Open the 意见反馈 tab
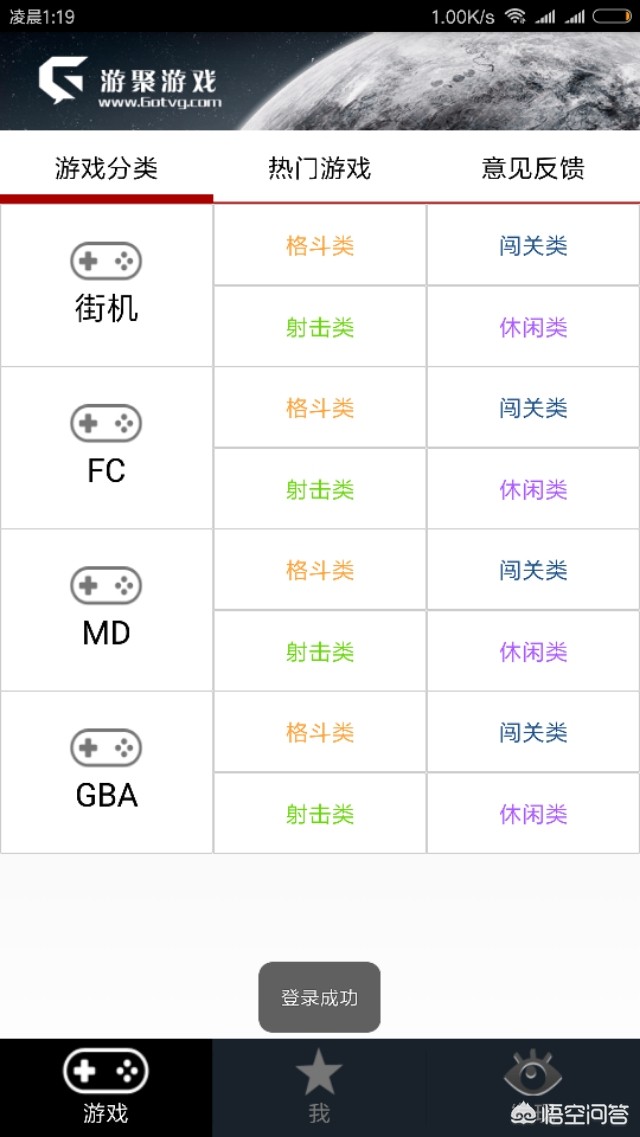 tap(533, 168)
